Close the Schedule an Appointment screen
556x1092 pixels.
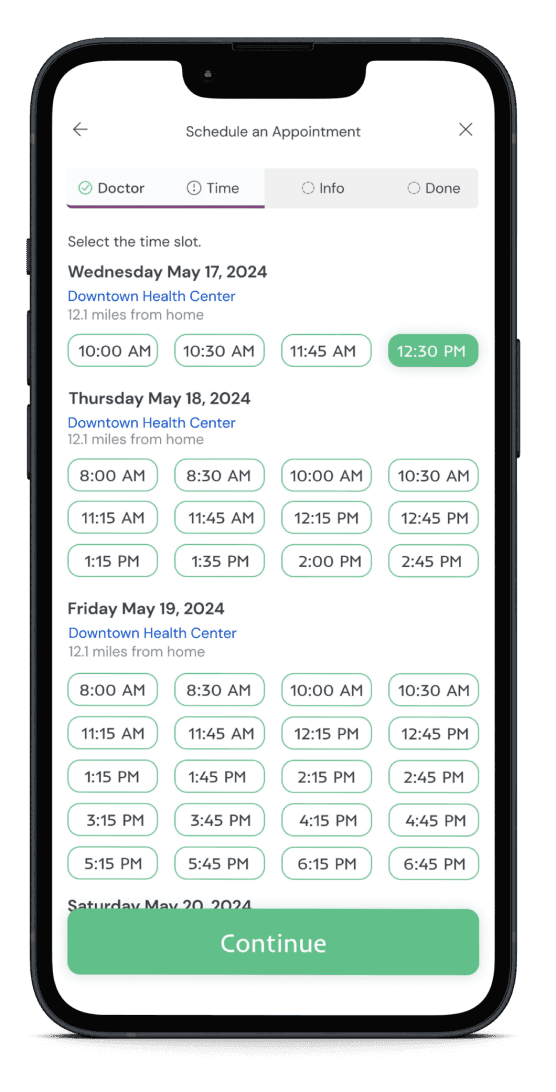point(465,130)
